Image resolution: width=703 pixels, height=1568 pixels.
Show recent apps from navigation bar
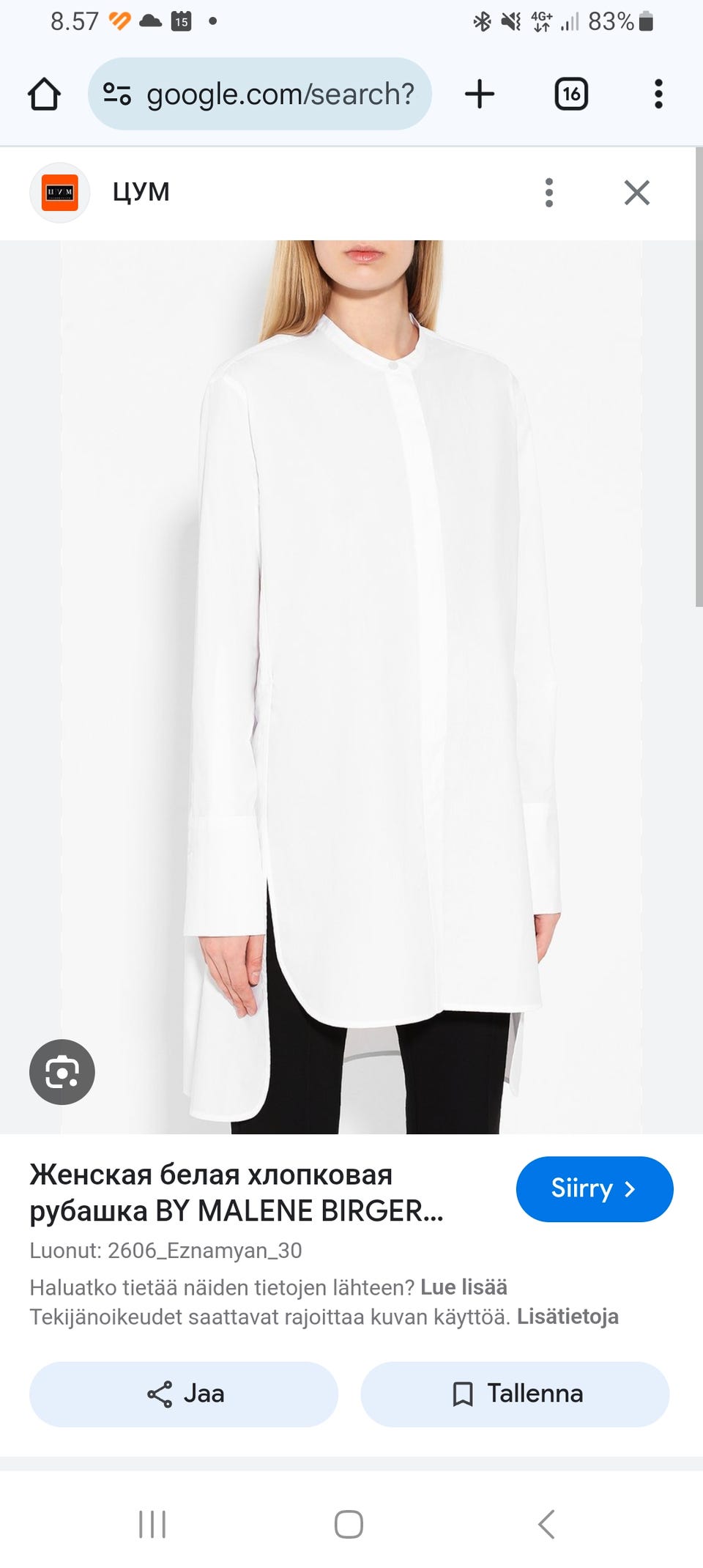click(x=152, y=1524)
